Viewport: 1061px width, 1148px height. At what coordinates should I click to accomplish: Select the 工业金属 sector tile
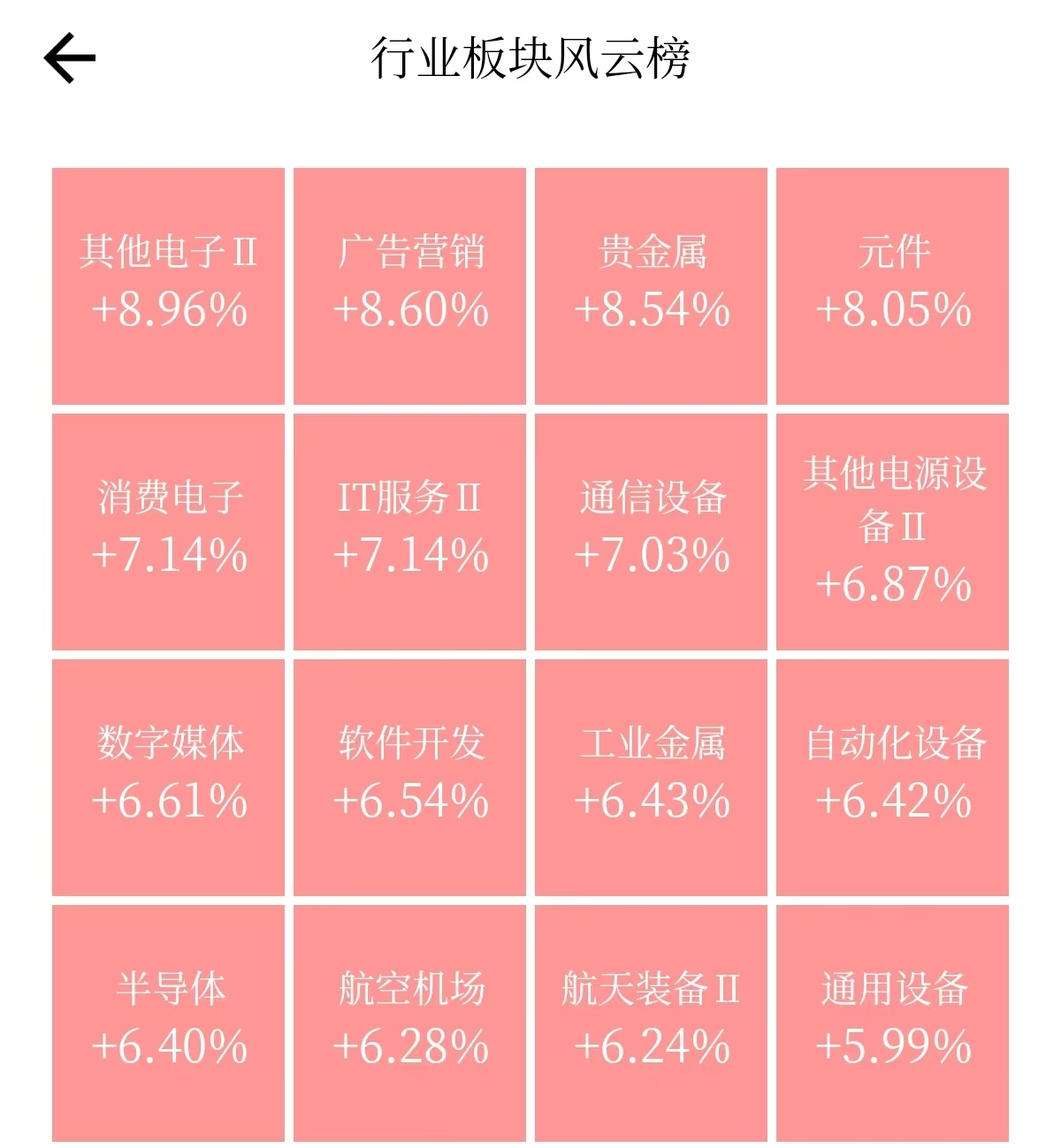pyautogui.click(x=651, y=777)
